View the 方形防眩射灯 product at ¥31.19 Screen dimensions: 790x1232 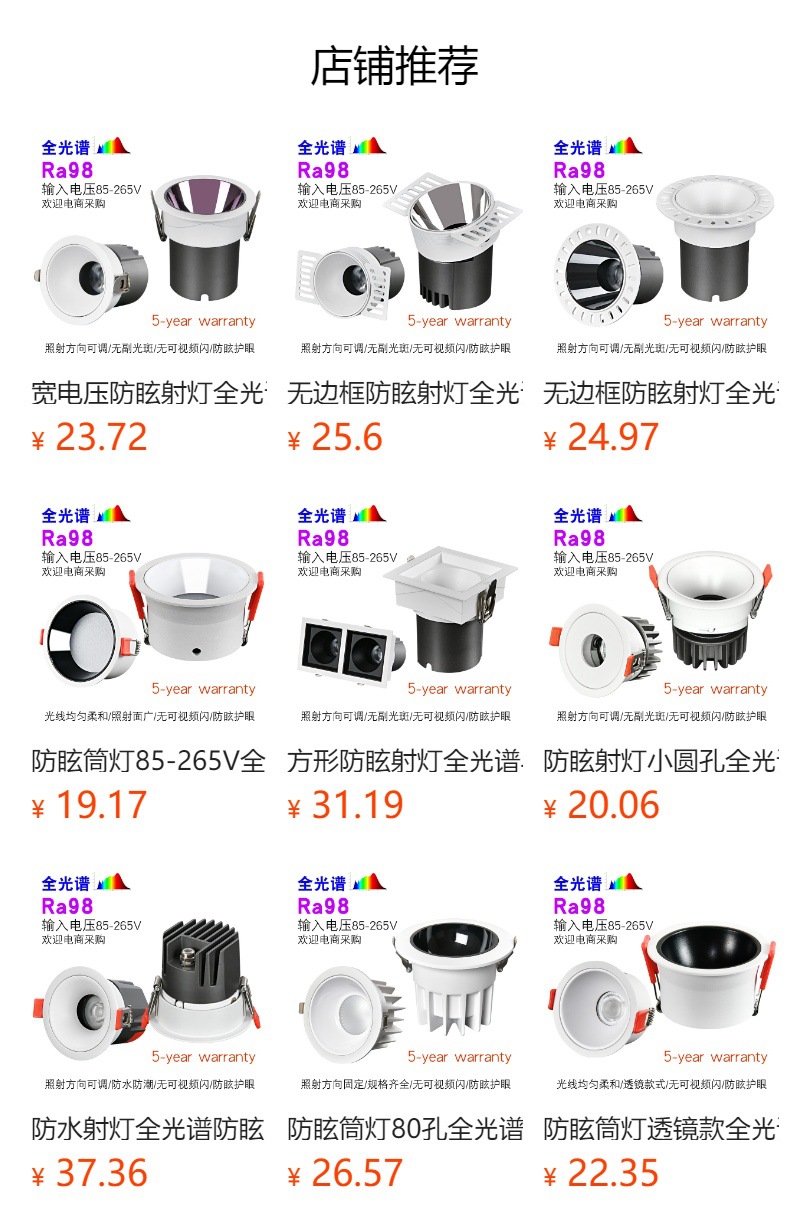tap(405, 618)
